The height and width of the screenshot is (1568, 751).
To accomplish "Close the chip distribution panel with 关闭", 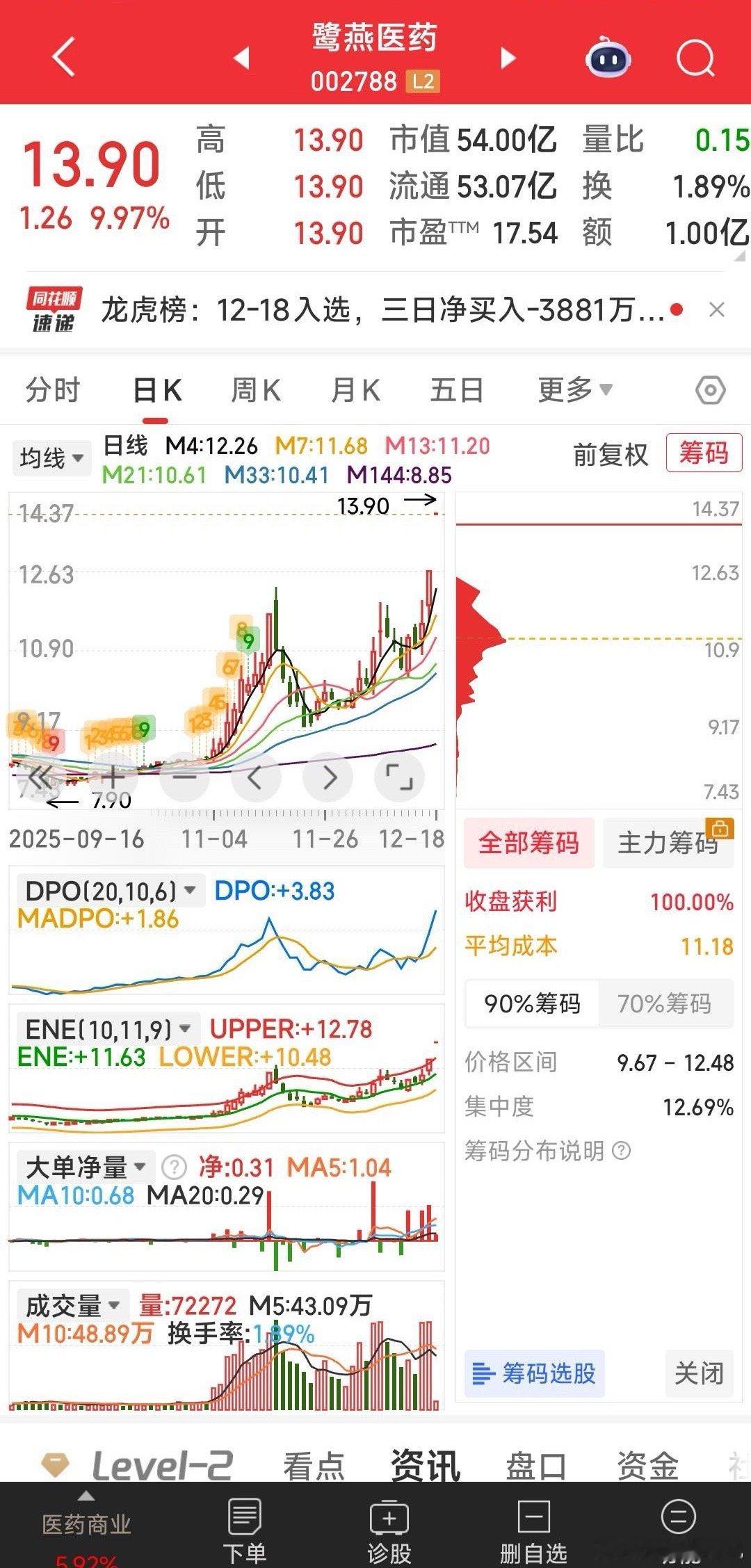I will pos(699,1373).
